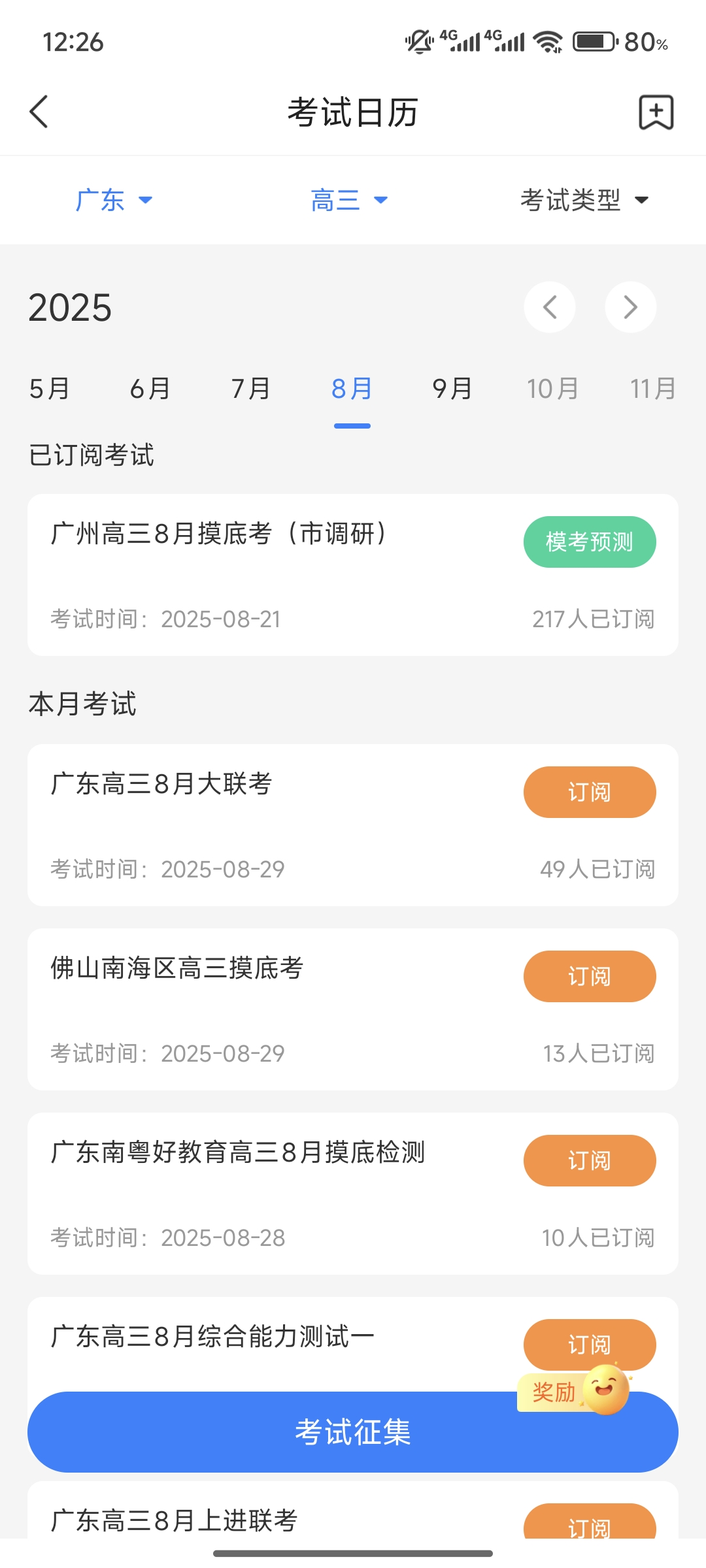Open the 广东 region dropdown
Screen dimensions: 706x1568
[114, 200]
